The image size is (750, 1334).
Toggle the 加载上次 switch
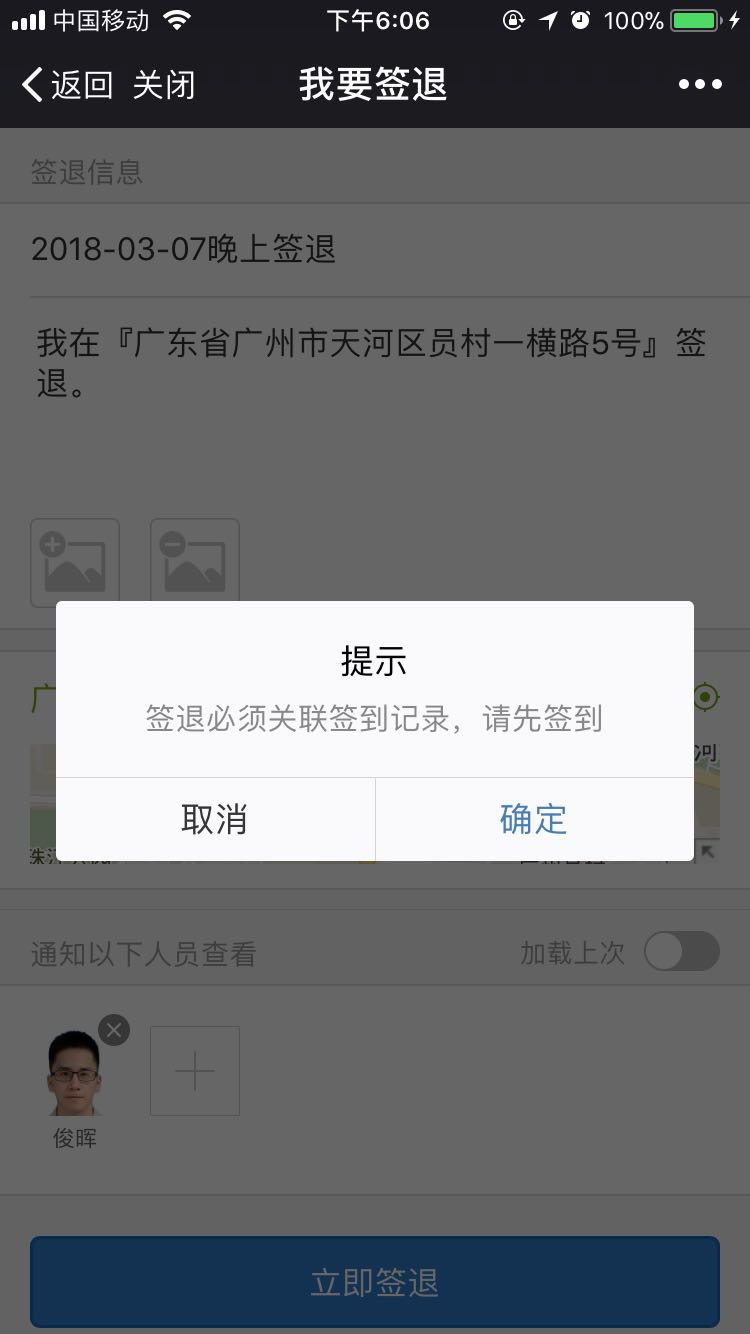(682, 951)
